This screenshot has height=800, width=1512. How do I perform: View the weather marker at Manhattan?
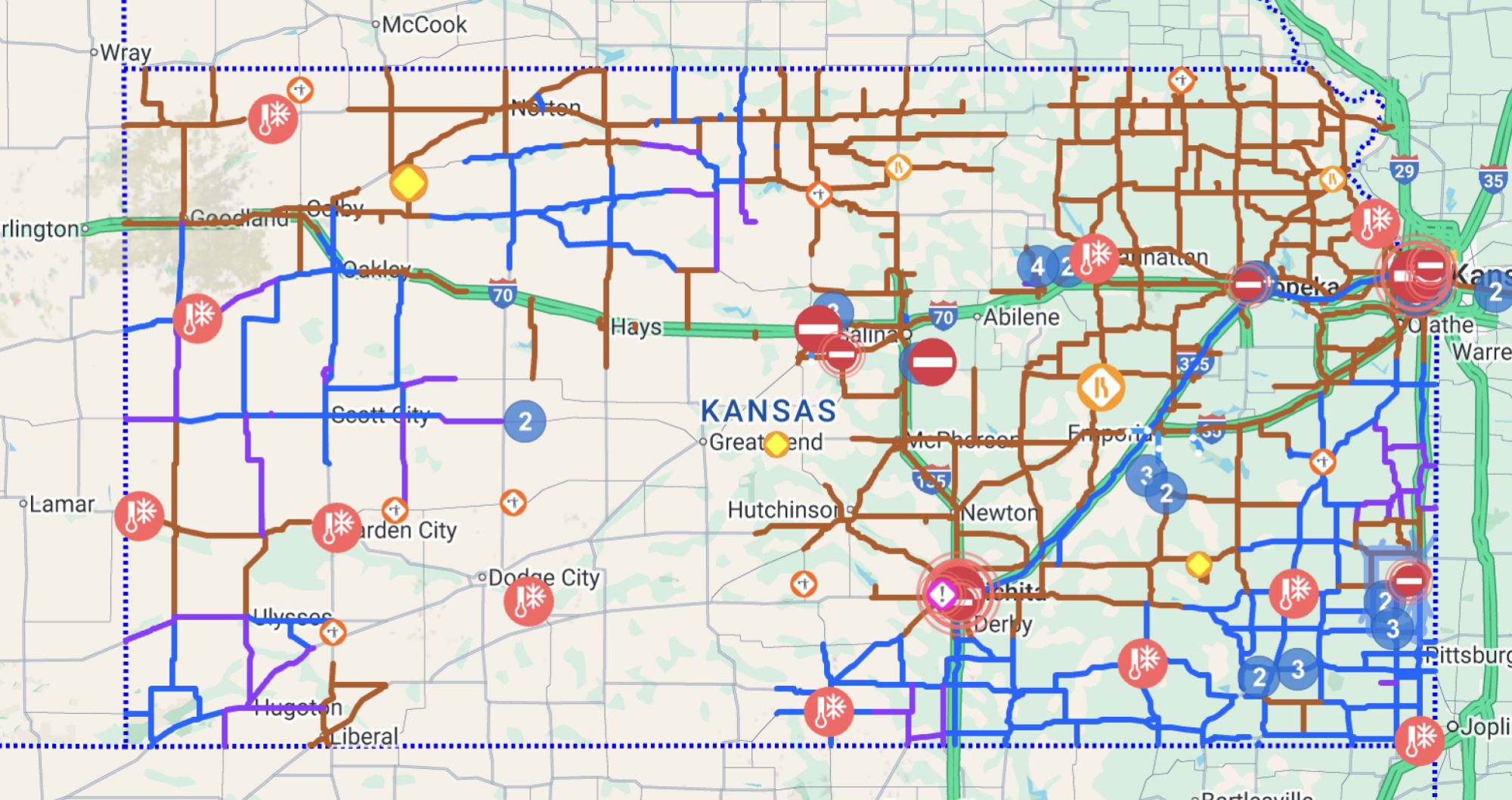[x=1094, y=259]
